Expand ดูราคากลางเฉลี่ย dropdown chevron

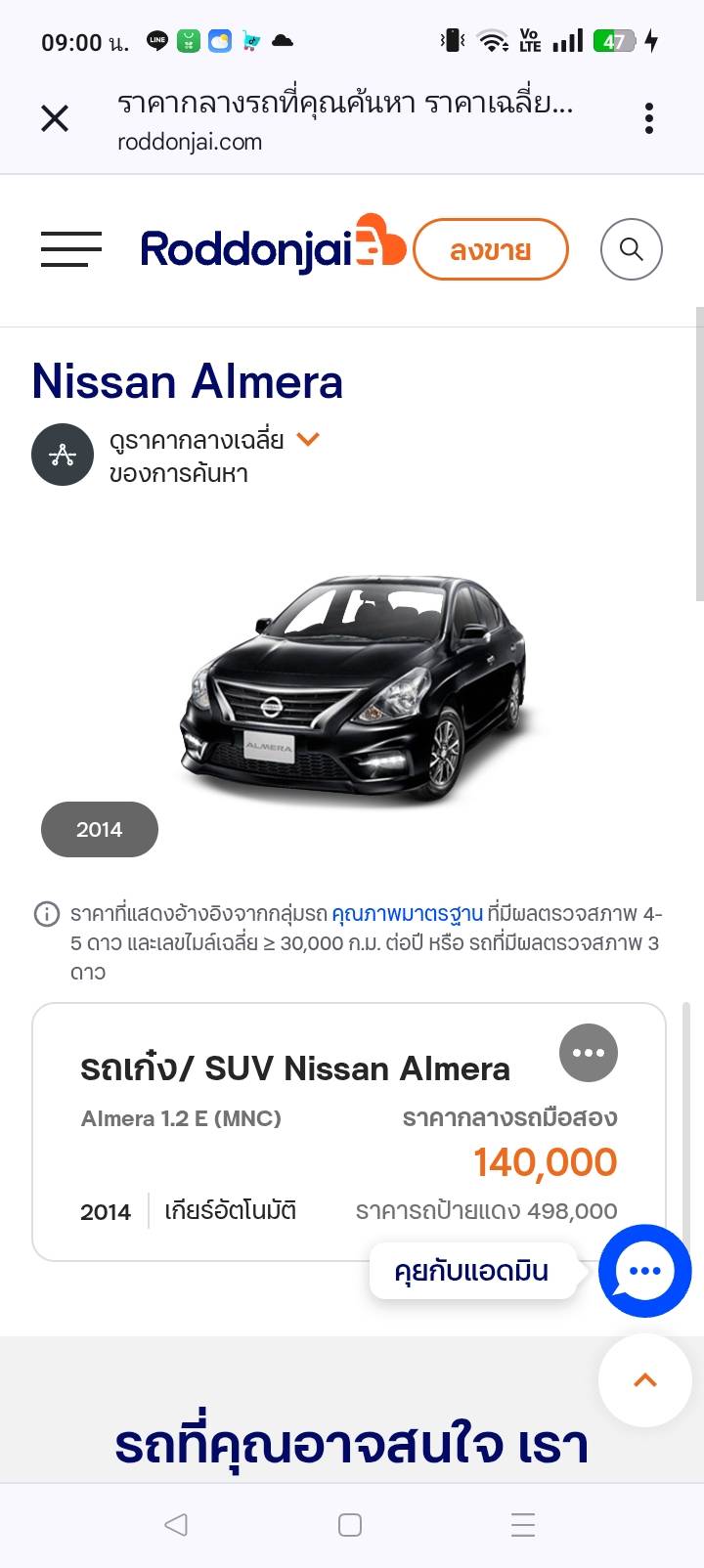coord(308,439)
